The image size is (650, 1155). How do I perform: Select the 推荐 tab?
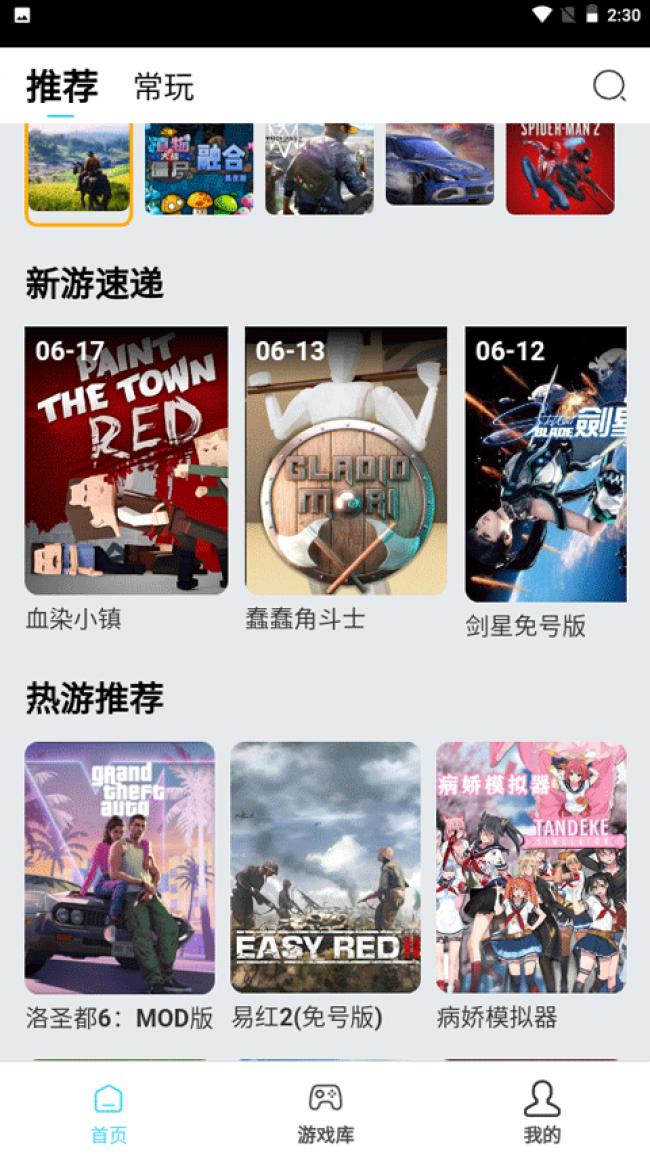[62, 87]
